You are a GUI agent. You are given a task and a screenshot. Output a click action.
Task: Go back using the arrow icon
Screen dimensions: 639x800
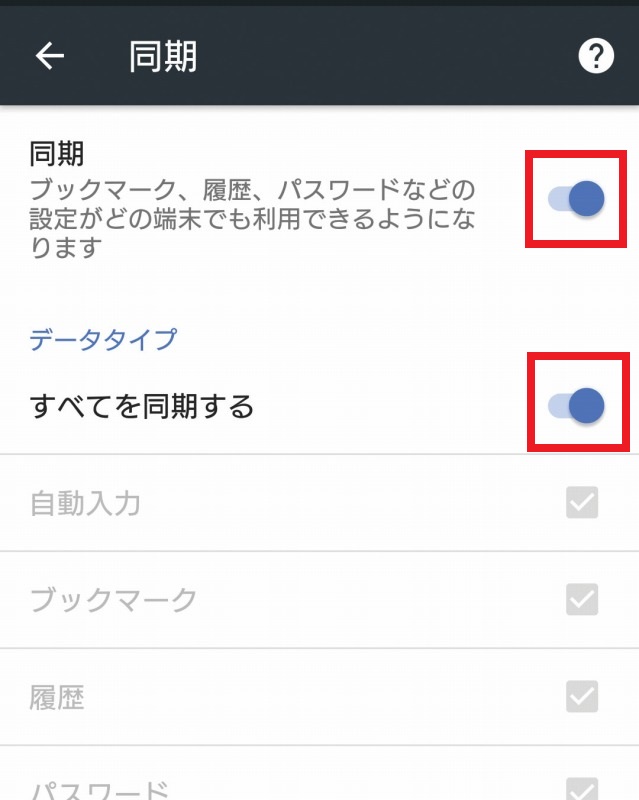click(x=49, y=57)
